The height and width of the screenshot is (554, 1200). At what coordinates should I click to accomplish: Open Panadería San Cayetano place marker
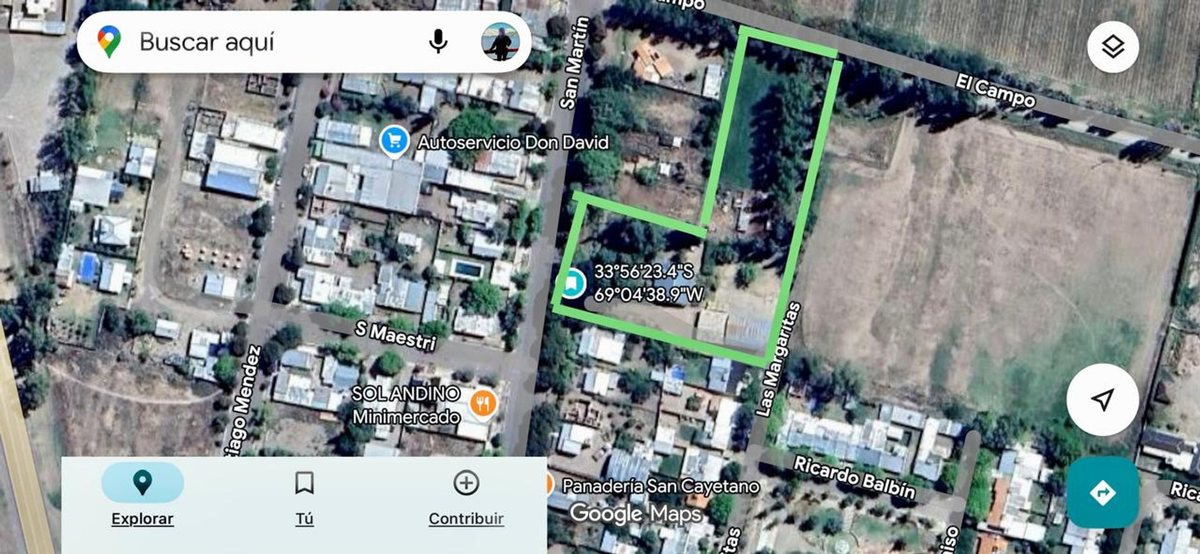[x=547, y=486]
